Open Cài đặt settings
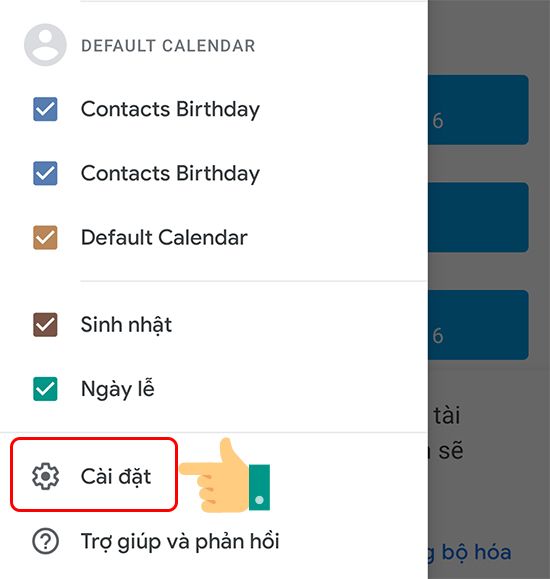550x579 pixels. pyautogui.click(x=94, y=476)
